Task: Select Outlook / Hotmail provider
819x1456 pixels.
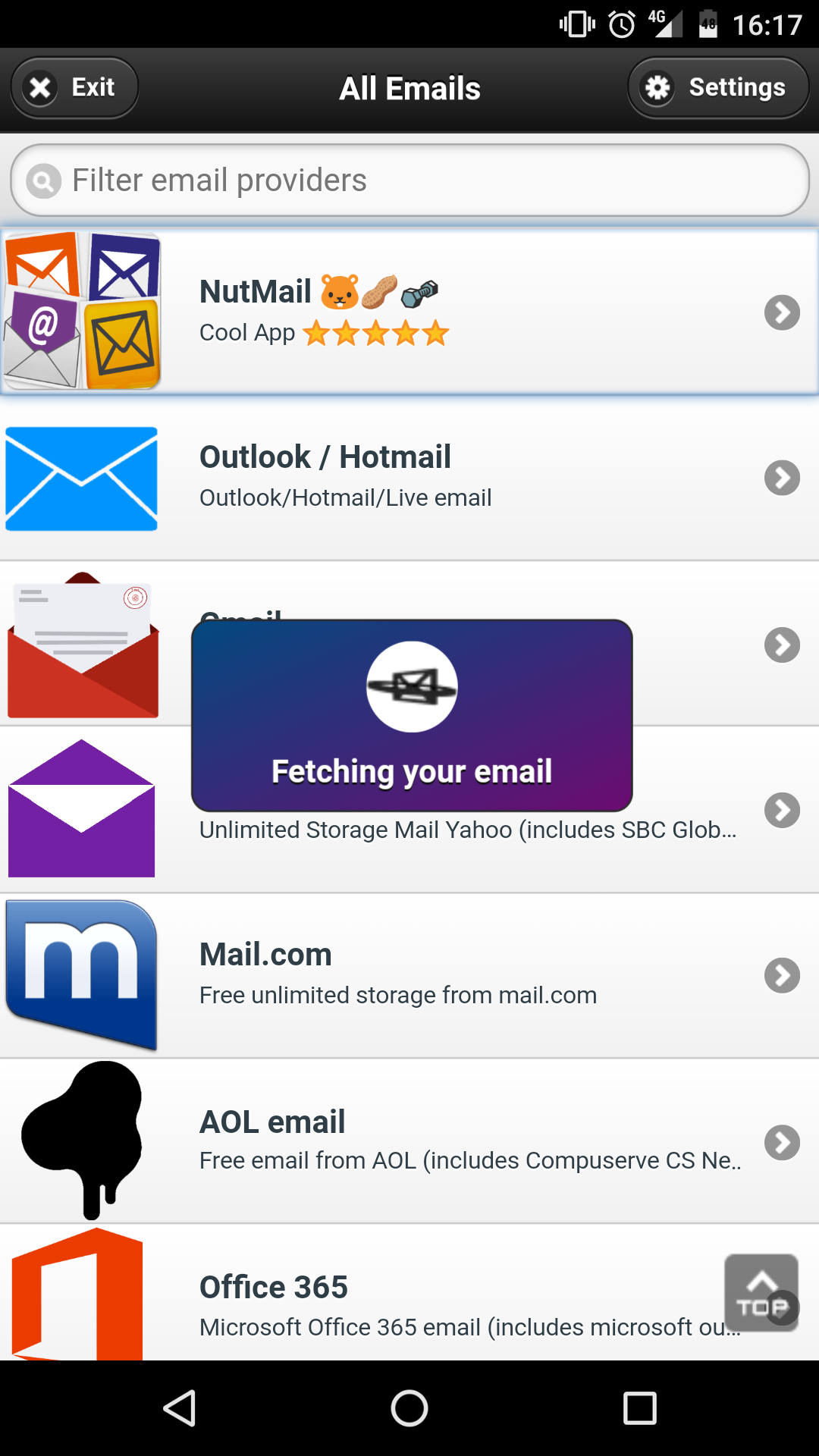Action: (x=409, y=479)
